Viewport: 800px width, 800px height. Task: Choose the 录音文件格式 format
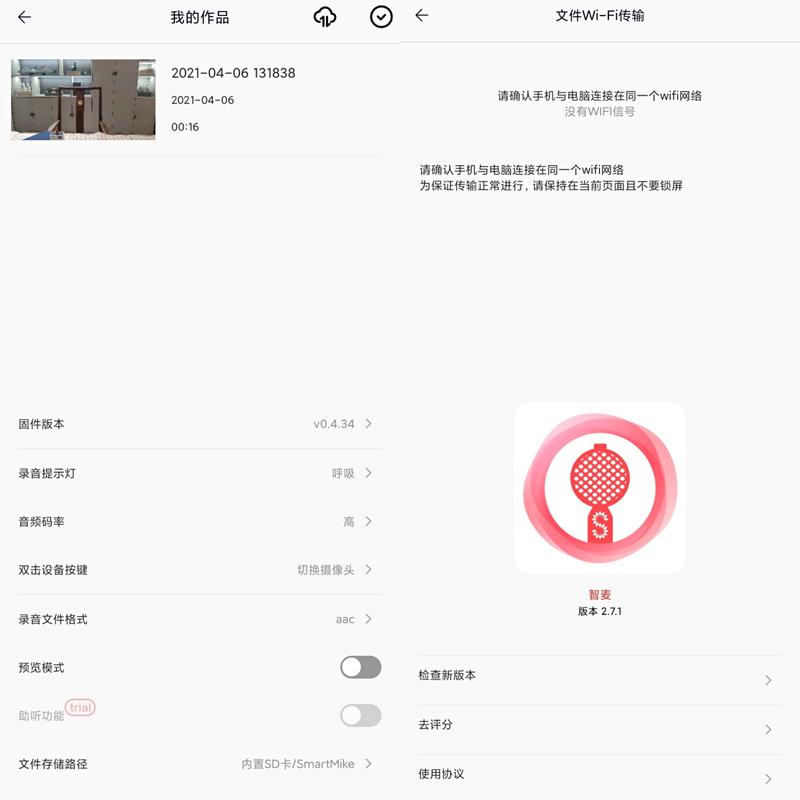tap(198, 619)
